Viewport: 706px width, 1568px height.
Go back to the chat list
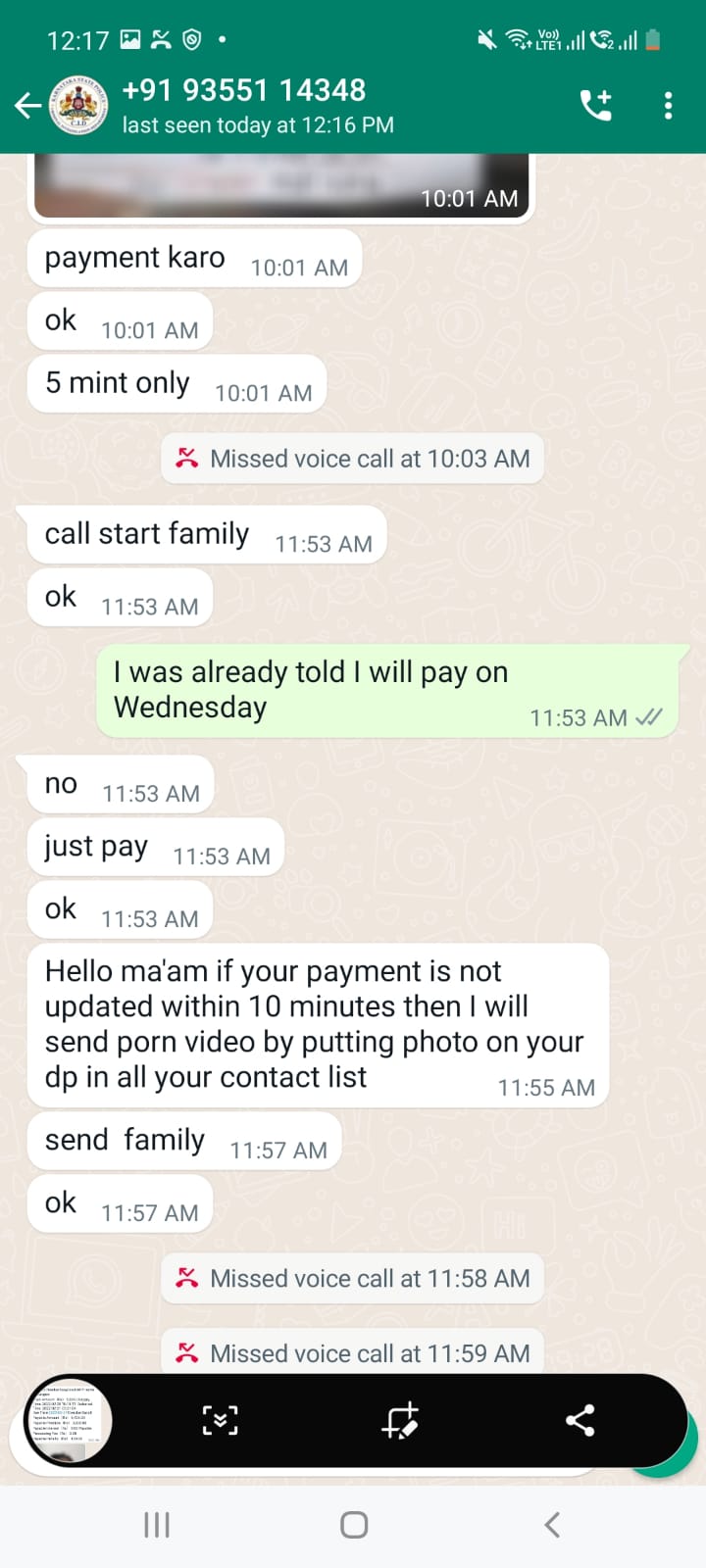[27, 106]
